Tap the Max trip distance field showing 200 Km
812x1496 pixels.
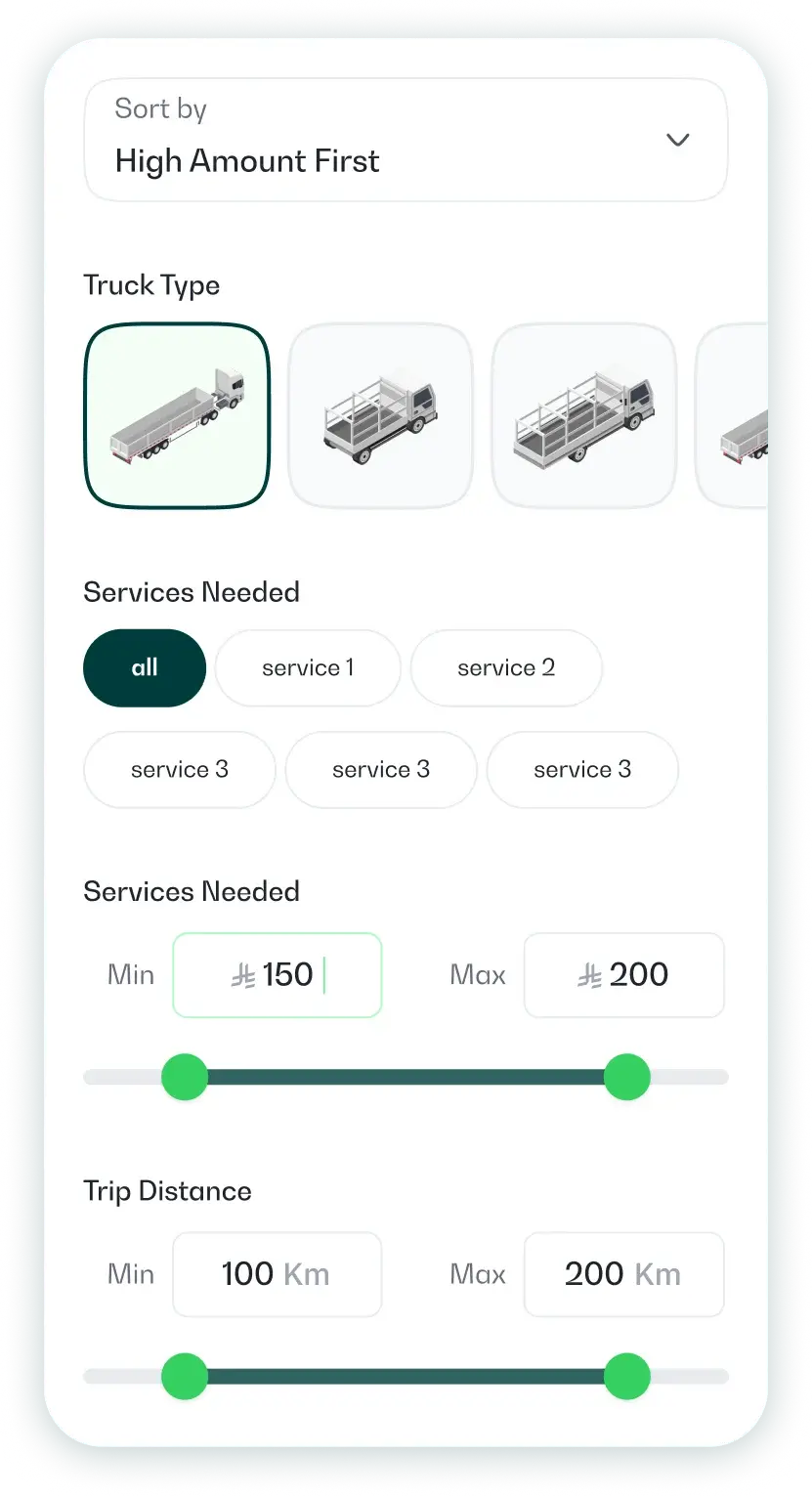pos(624,1274)
